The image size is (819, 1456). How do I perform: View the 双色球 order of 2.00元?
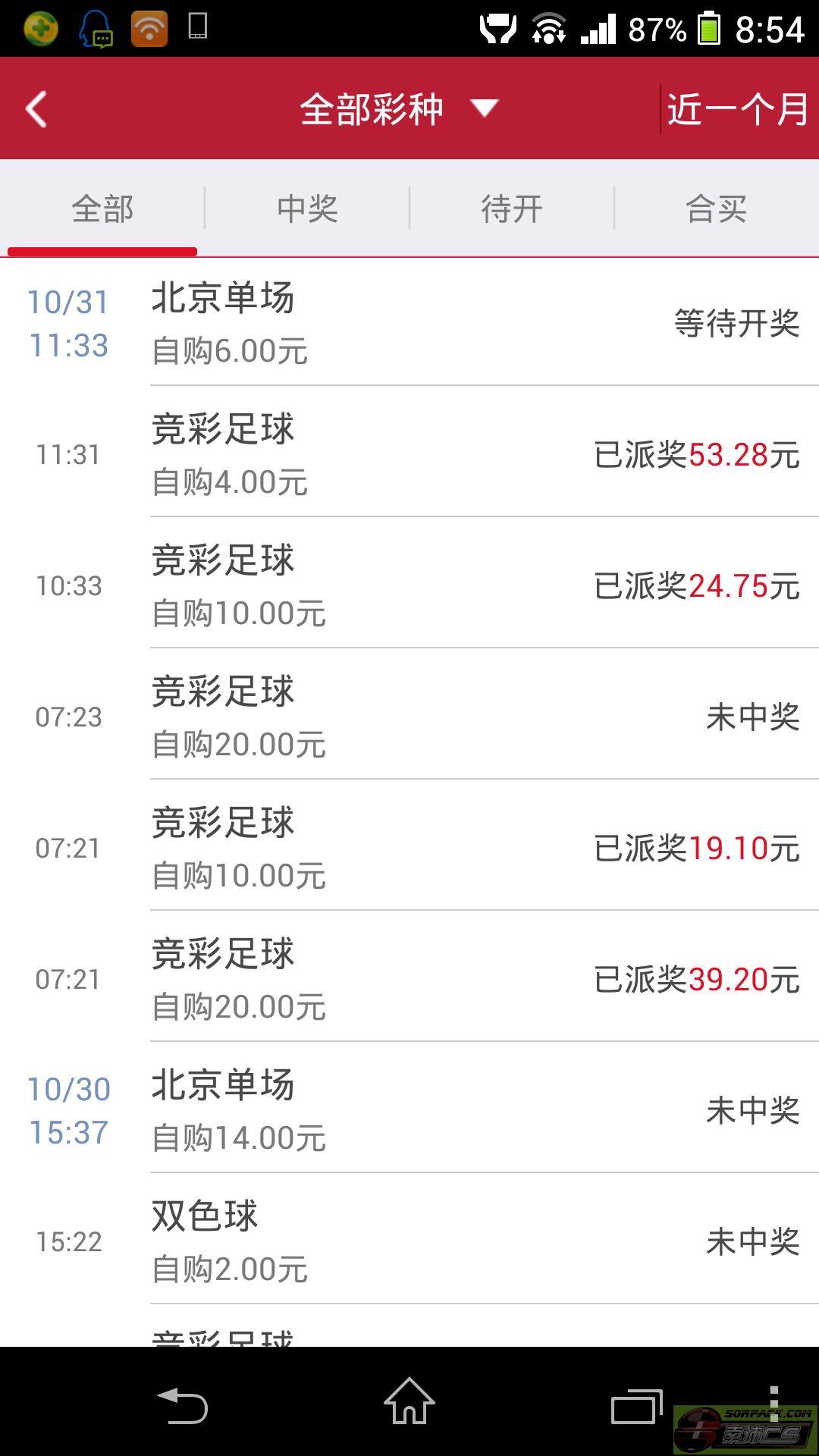click(x=455, y=1241)
